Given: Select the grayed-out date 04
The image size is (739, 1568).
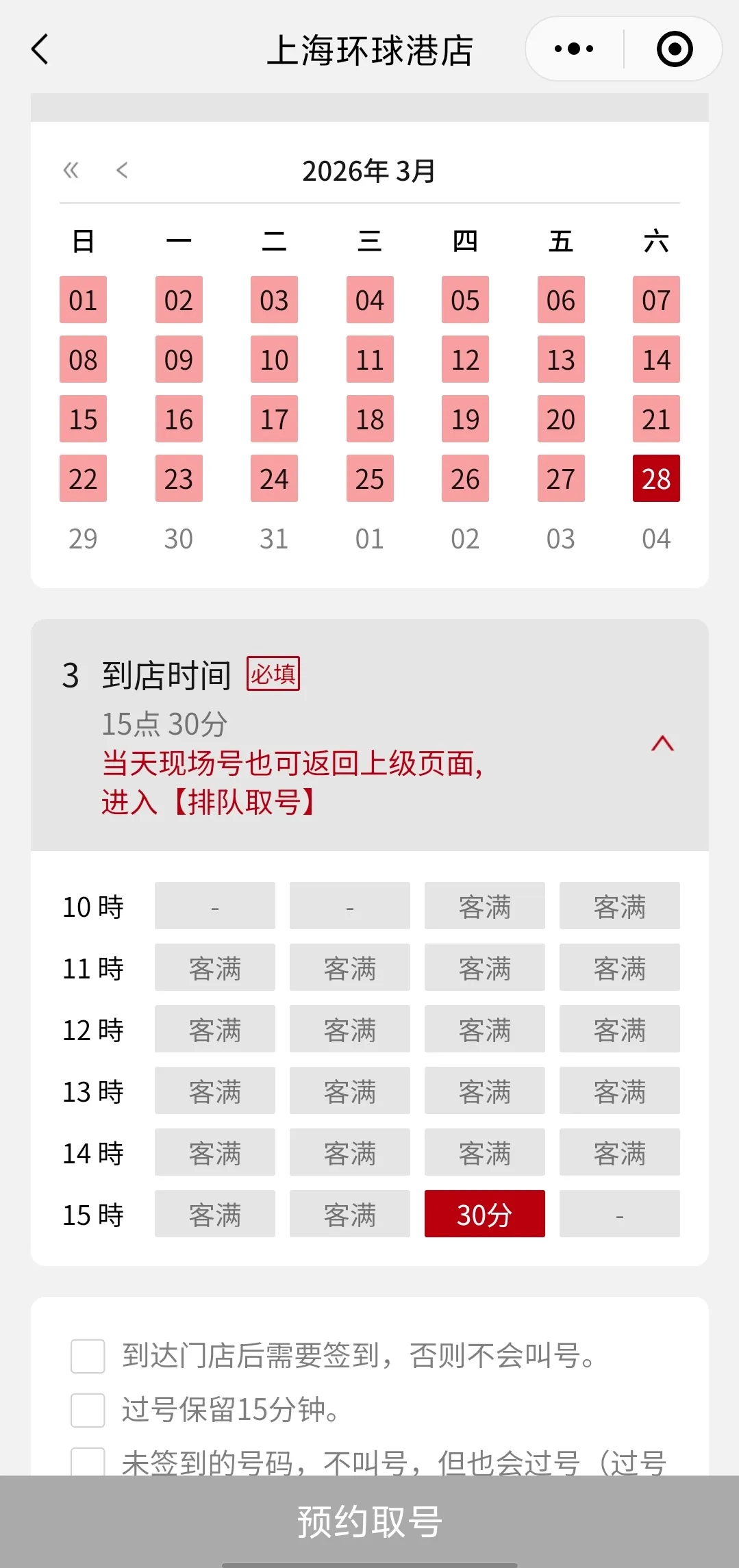Looking at the screenshot, I should [655, 539].
